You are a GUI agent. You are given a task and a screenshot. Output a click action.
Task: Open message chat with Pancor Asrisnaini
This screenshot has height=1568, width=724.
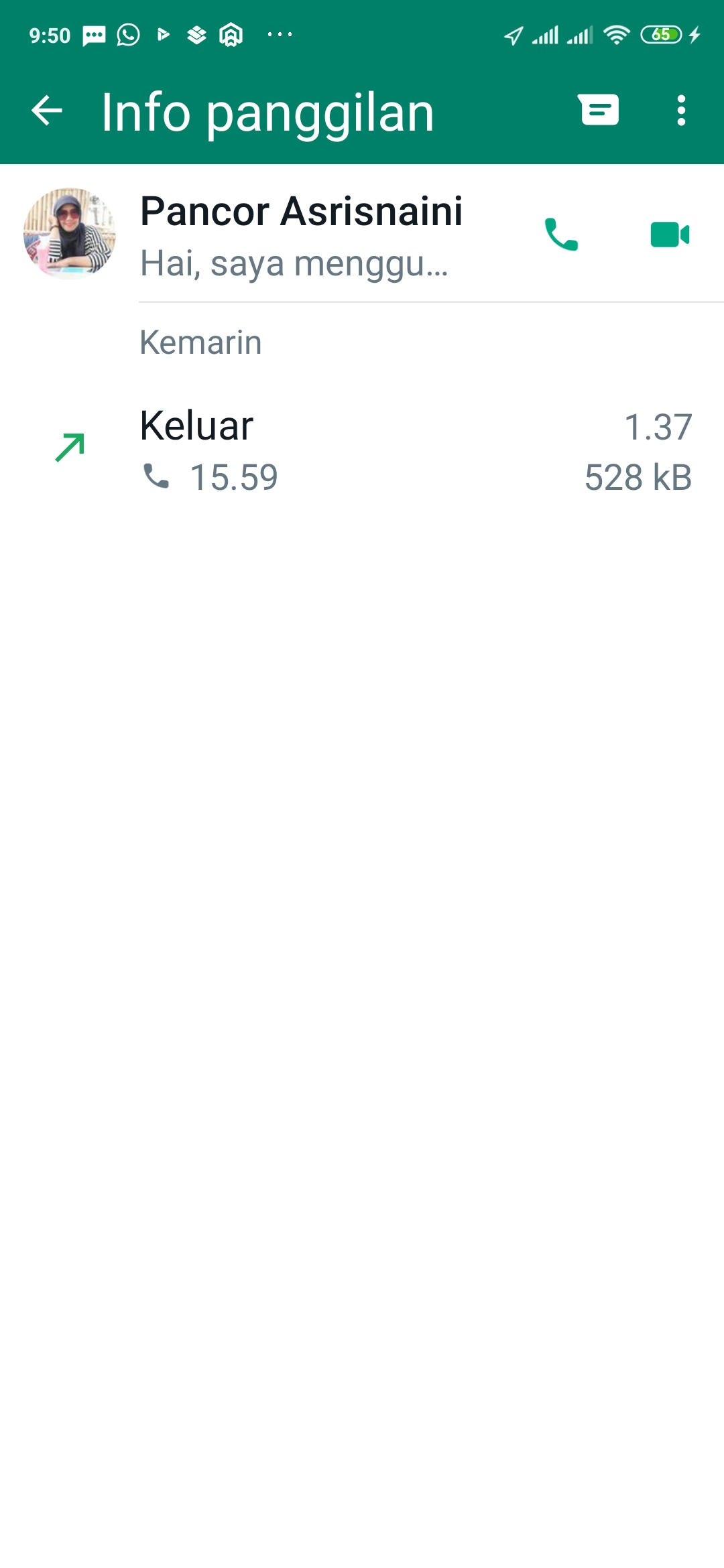pyautogui.click(x=599, y=111)
